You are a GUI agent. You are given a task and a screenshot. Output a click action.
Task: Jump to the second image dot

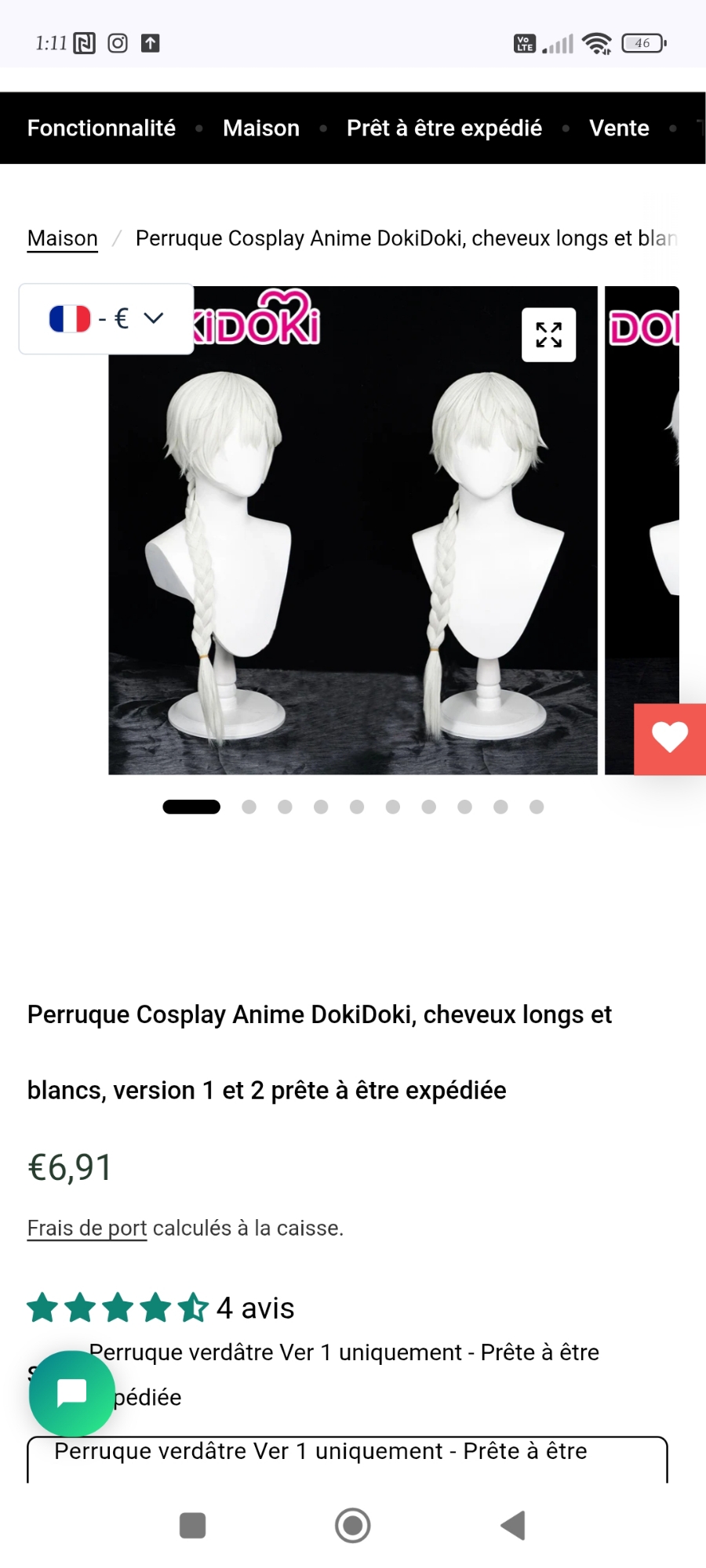point(249,807)
